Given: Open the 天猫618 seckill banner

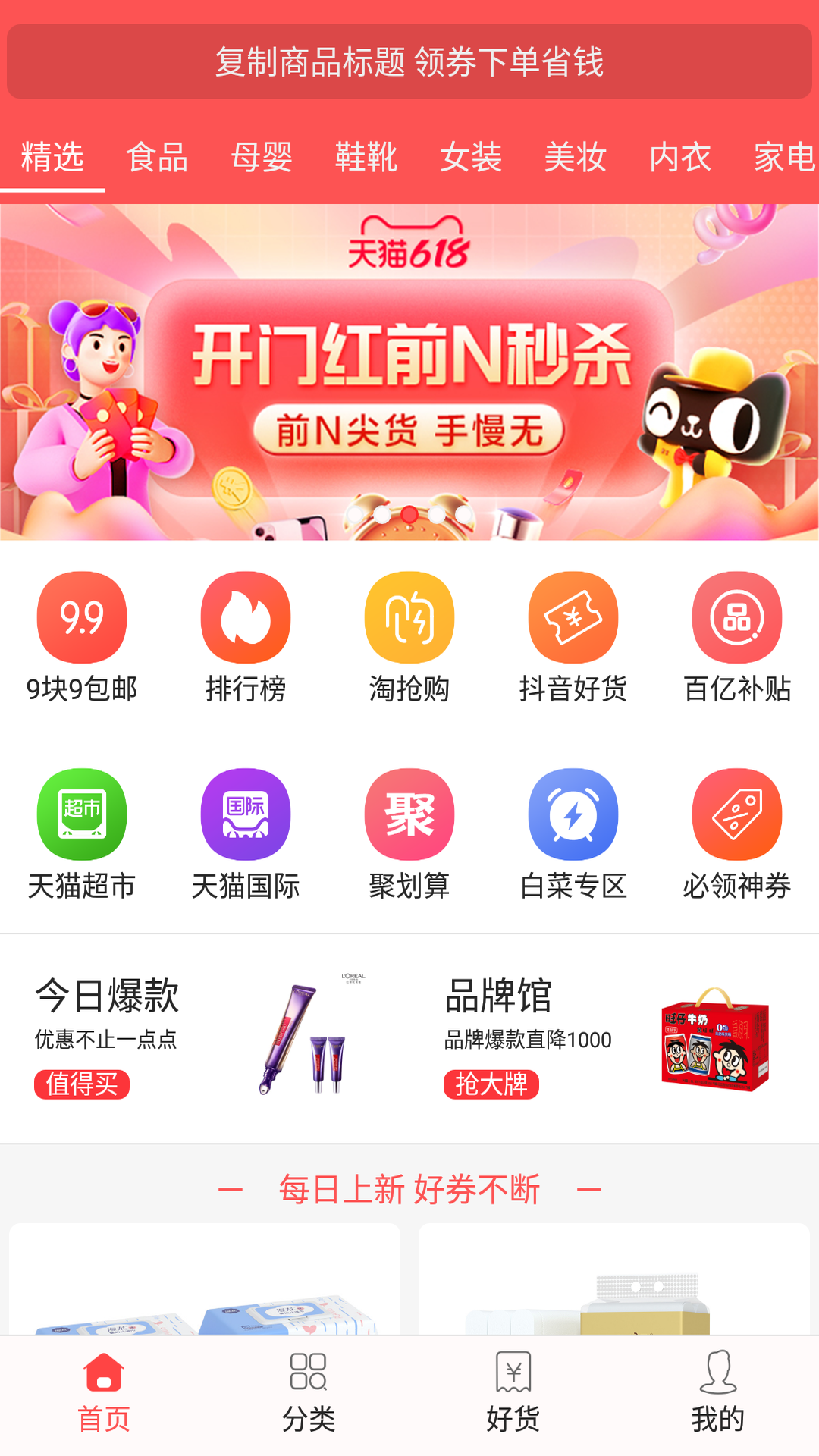Looking at the screenshot, I should (x=409, y=370).
